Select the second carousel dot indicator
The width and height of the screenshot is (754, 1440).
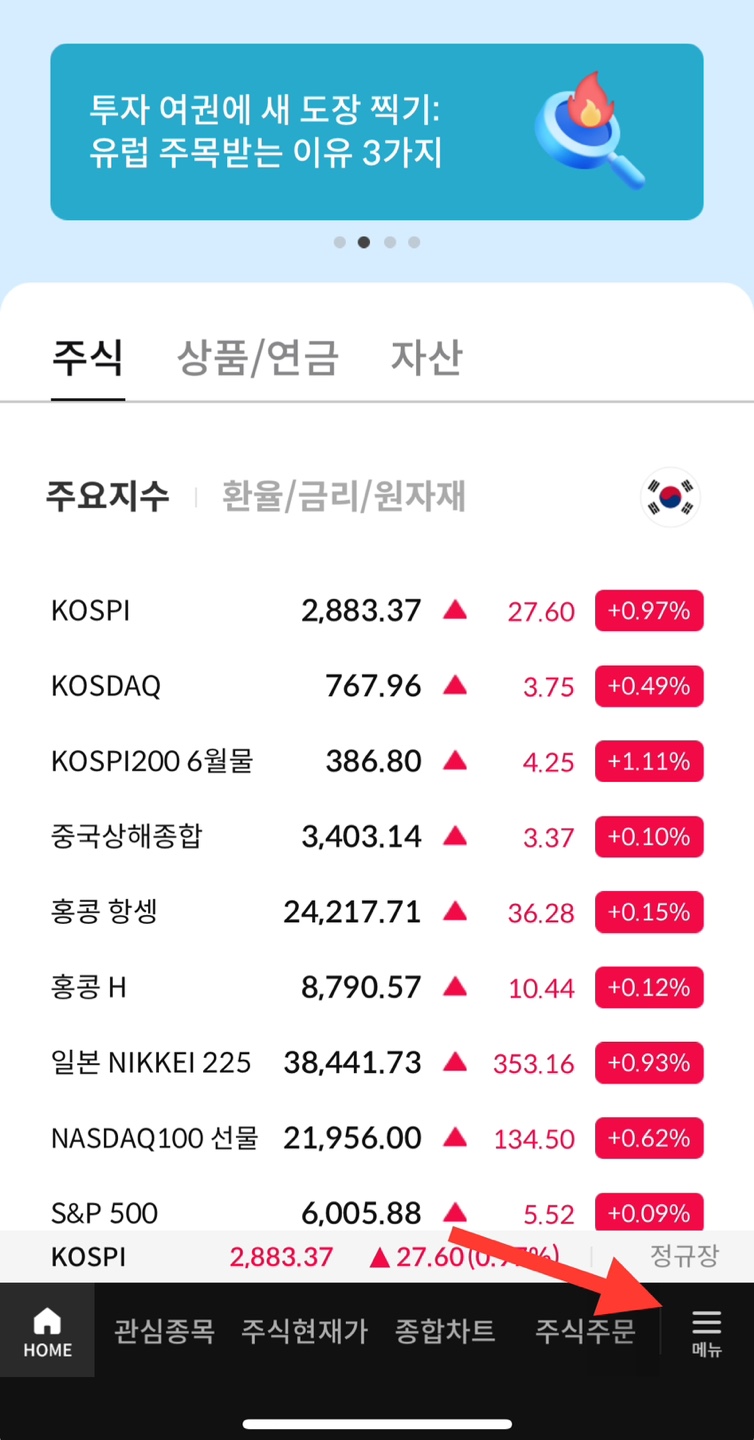[x=364, y=242]
